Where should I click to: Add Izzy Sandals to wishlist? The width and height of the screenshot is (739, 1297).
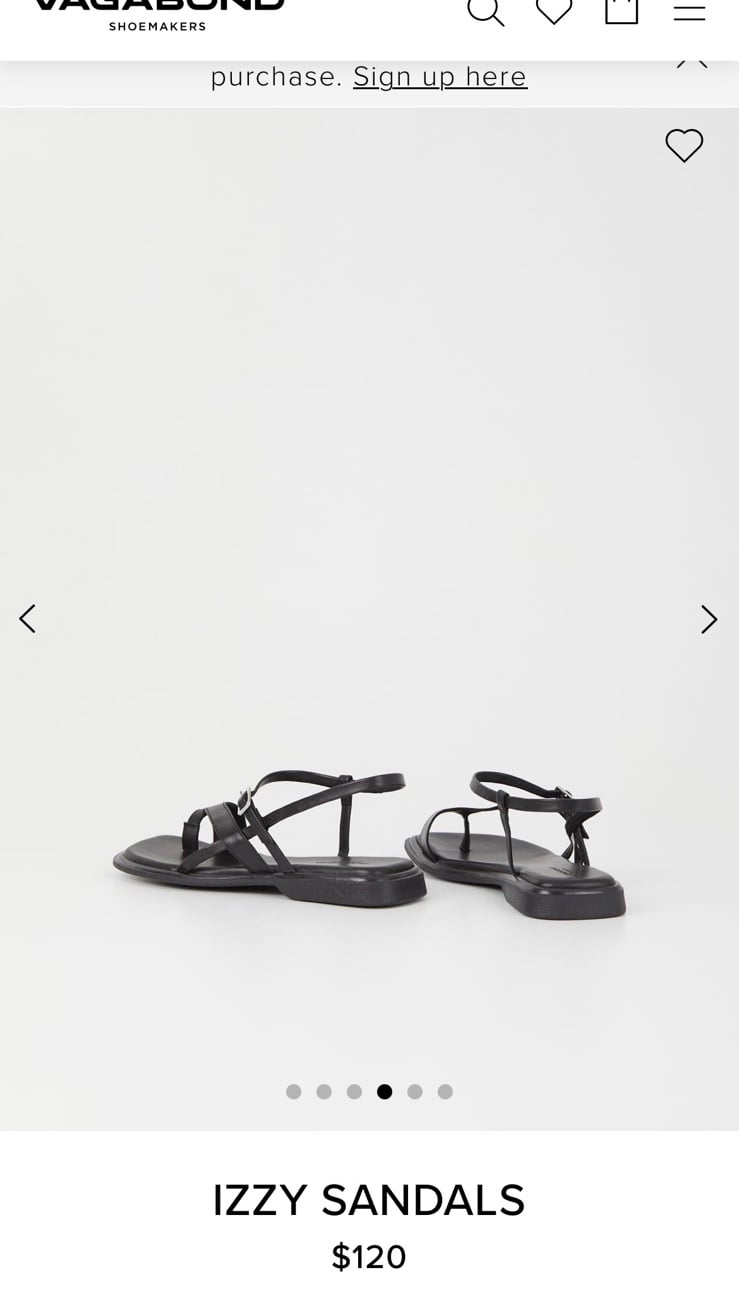684,146
